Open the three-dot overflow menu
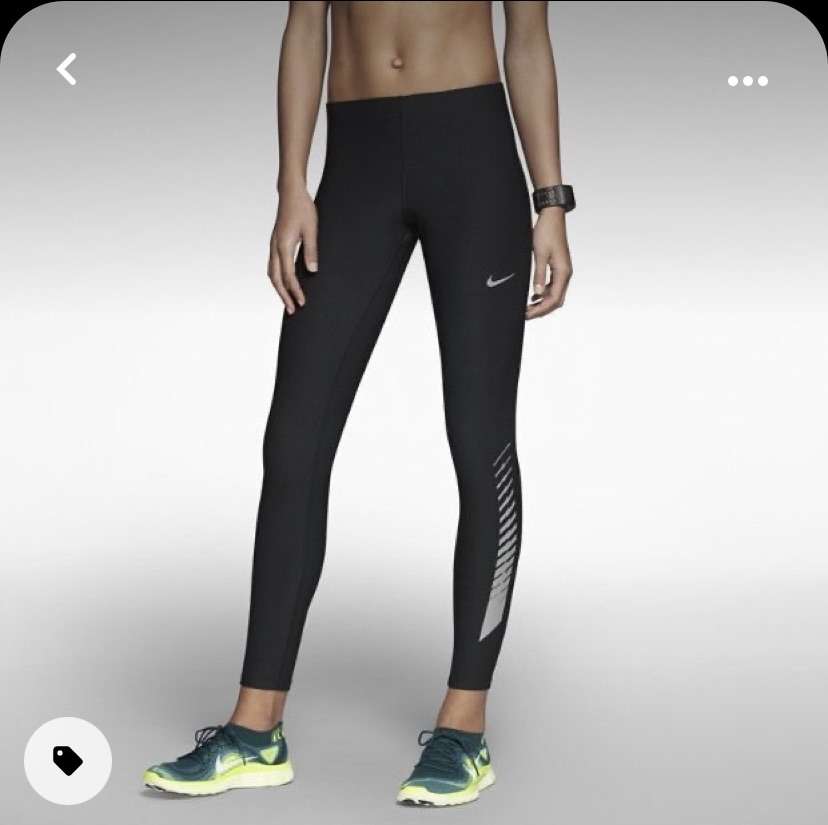This screenshot has height=825, width=828. coord(747,81)
